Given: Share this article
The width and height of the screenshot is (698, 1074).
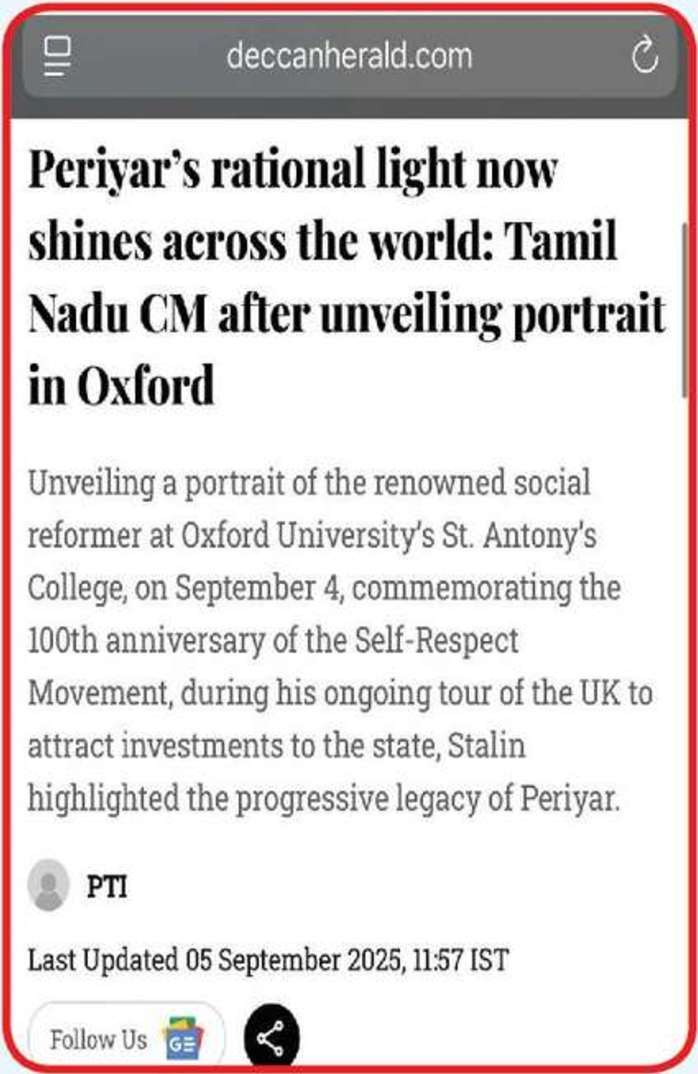Looking at the screenshot, I should click(x=270, y=1039).
